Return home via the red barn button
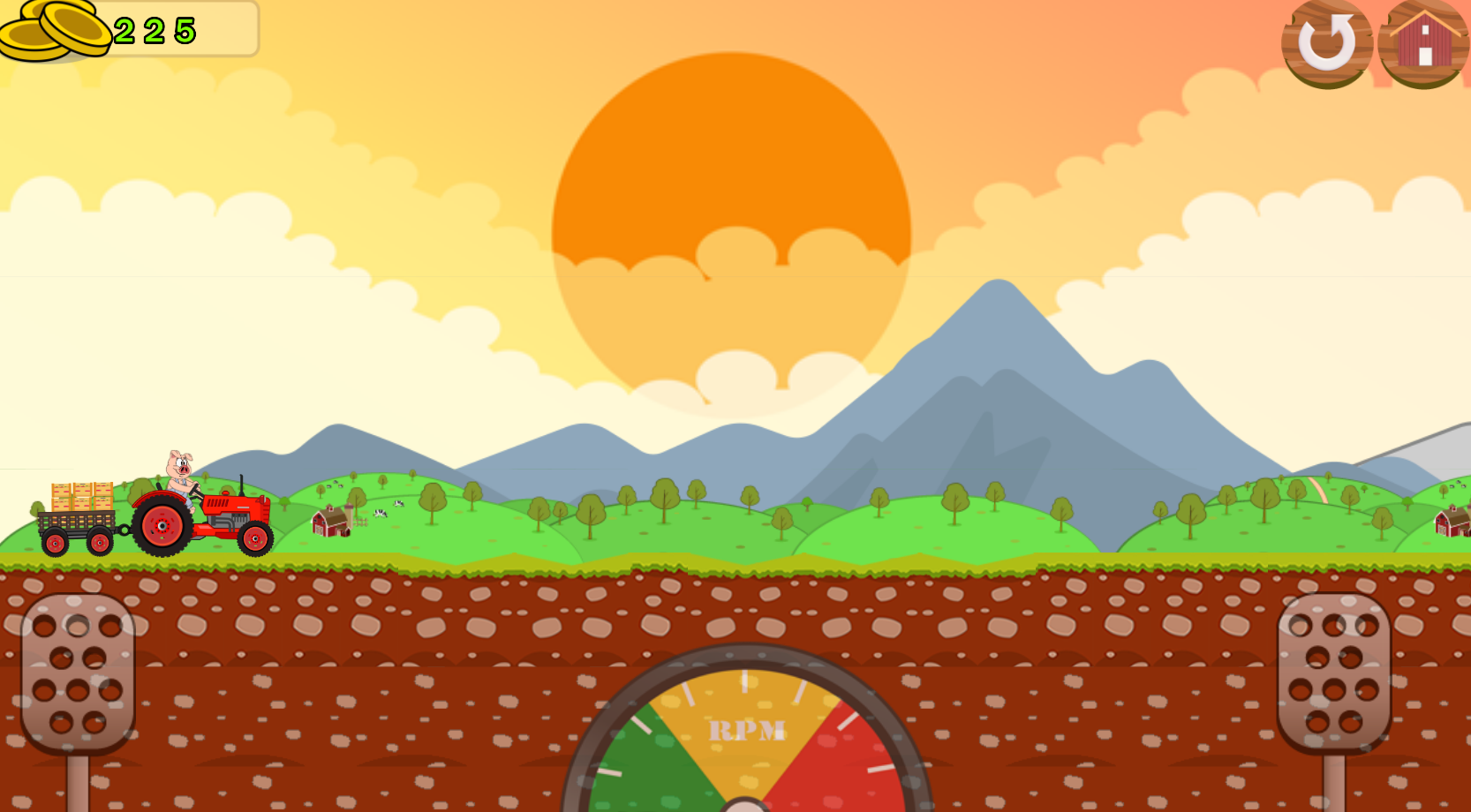This screenshot has width=1471, height=812. coord(1423,42)
